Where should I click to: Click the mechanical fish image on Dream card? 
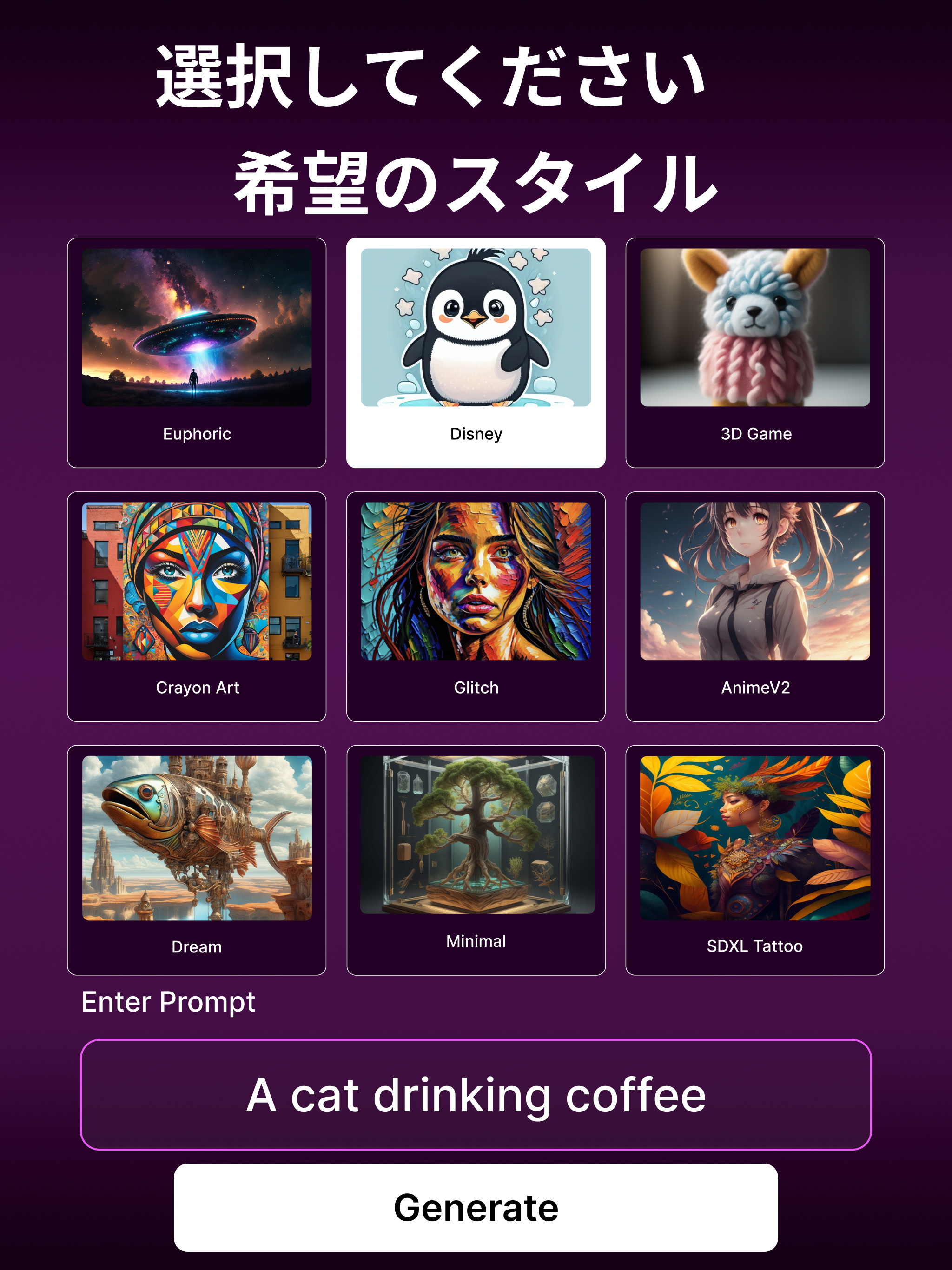(196, 838)
